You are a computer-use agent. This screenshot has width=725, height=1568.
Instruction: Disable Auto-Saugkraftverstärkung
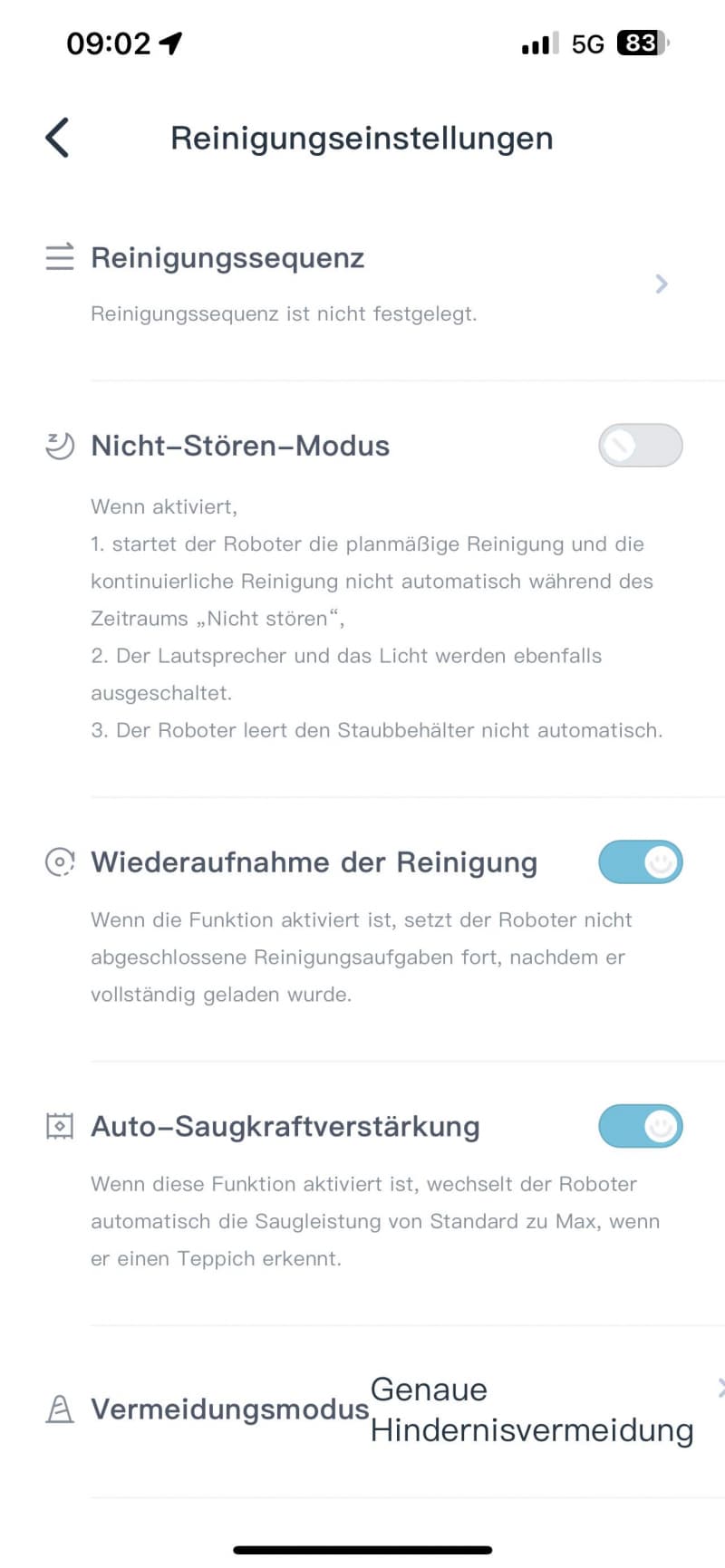click(640, 1127)
